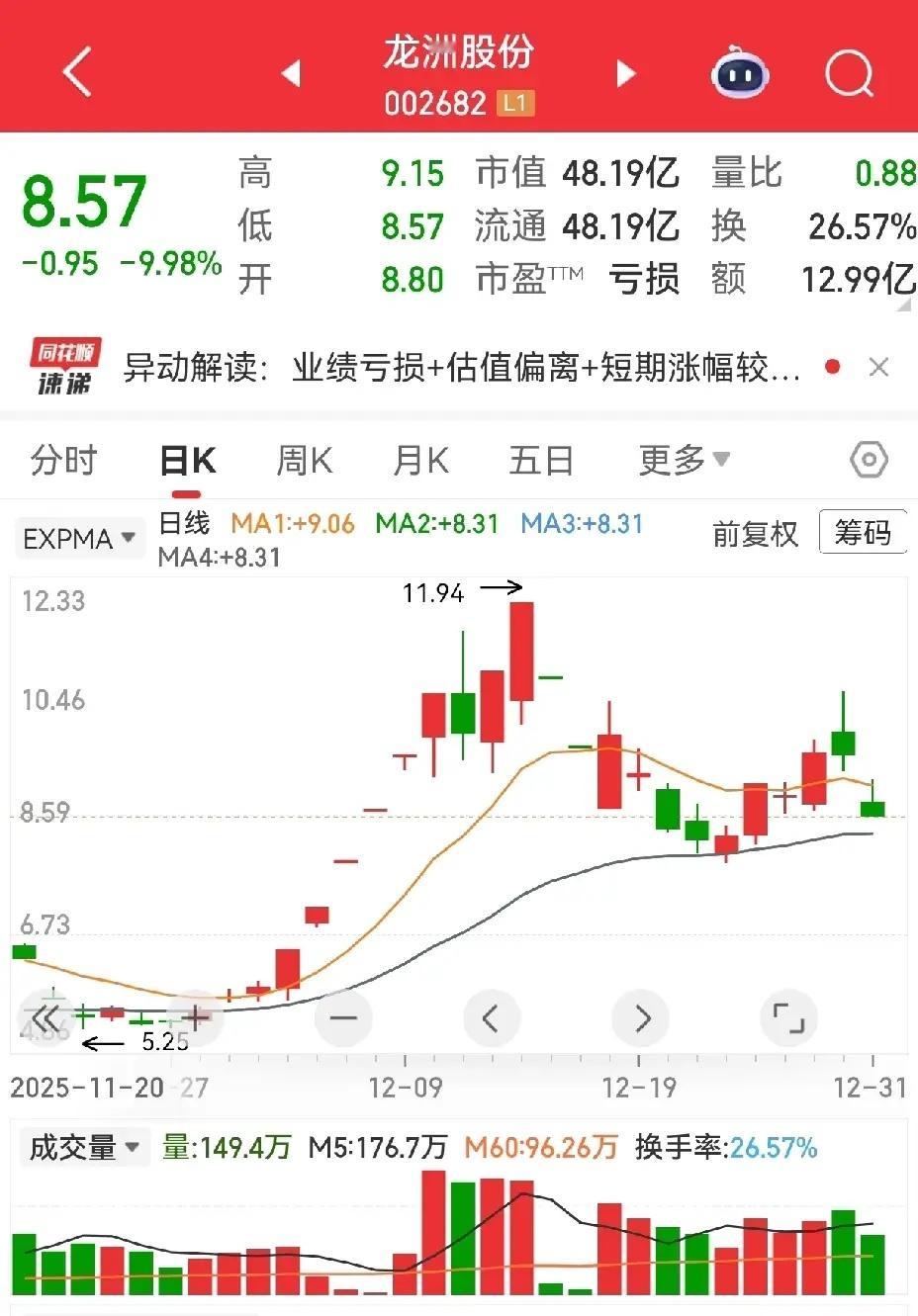This screenshot has height=1316, width=918.
Task: Enter fullscreen chart with corner bracket icon
Action: pos(788,1017)
